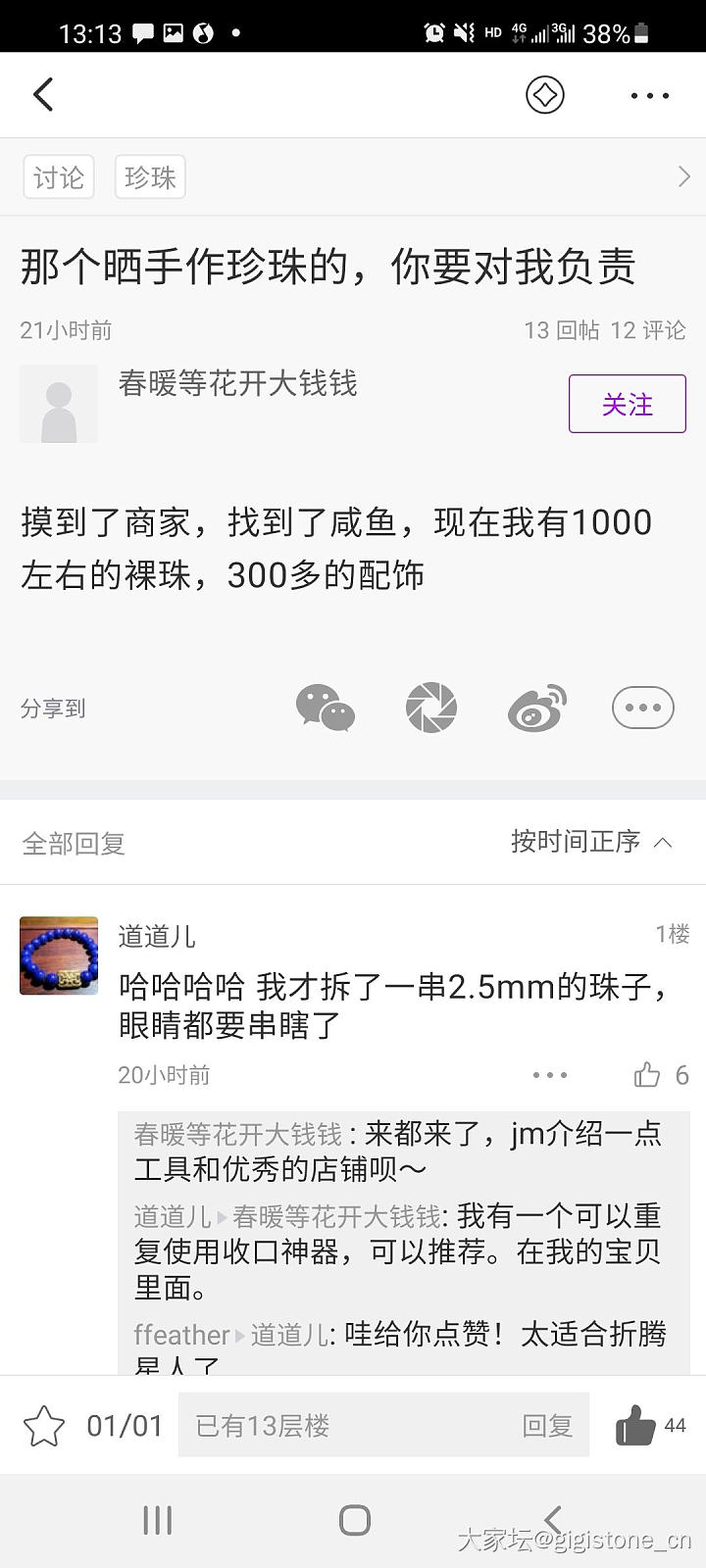The width and height of the screenshot is (706, 1568).
Task: Tap the 回复 reply input box
Action: pos(383,1426)
